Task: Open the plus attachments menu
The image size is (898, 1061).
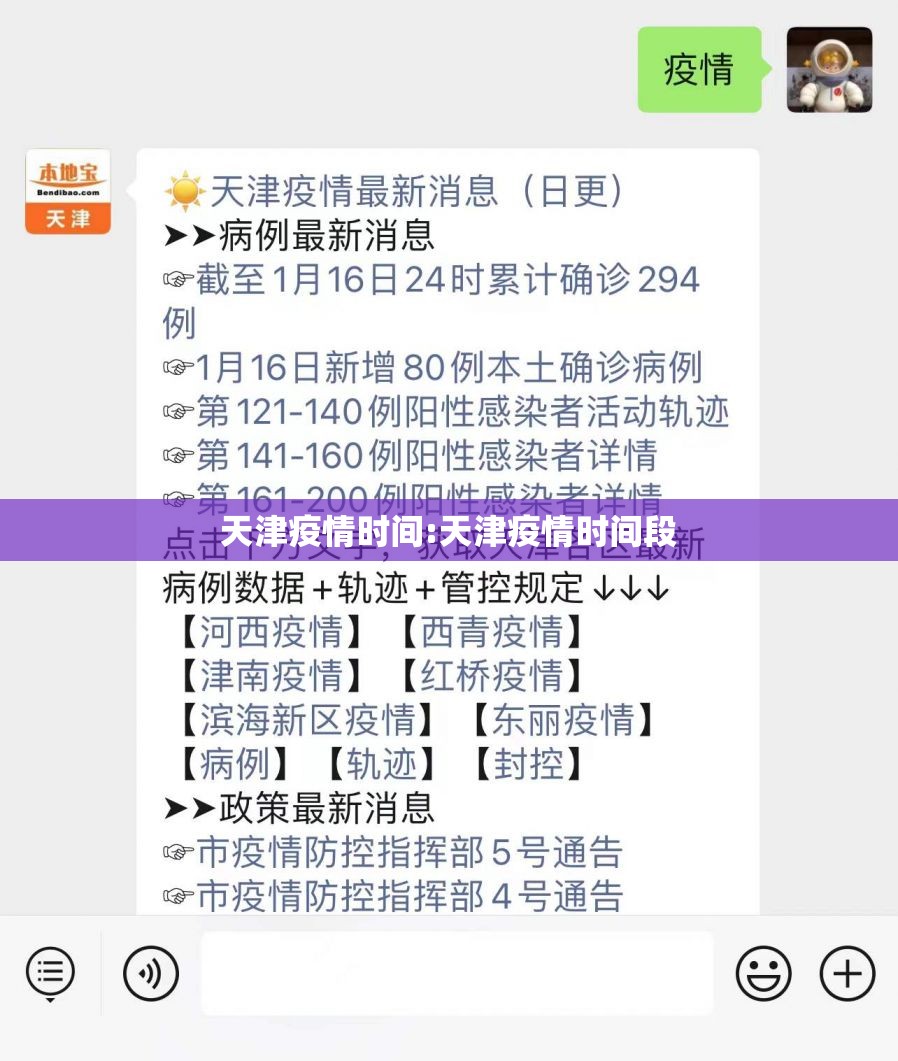Action: [x=847, y=972]
